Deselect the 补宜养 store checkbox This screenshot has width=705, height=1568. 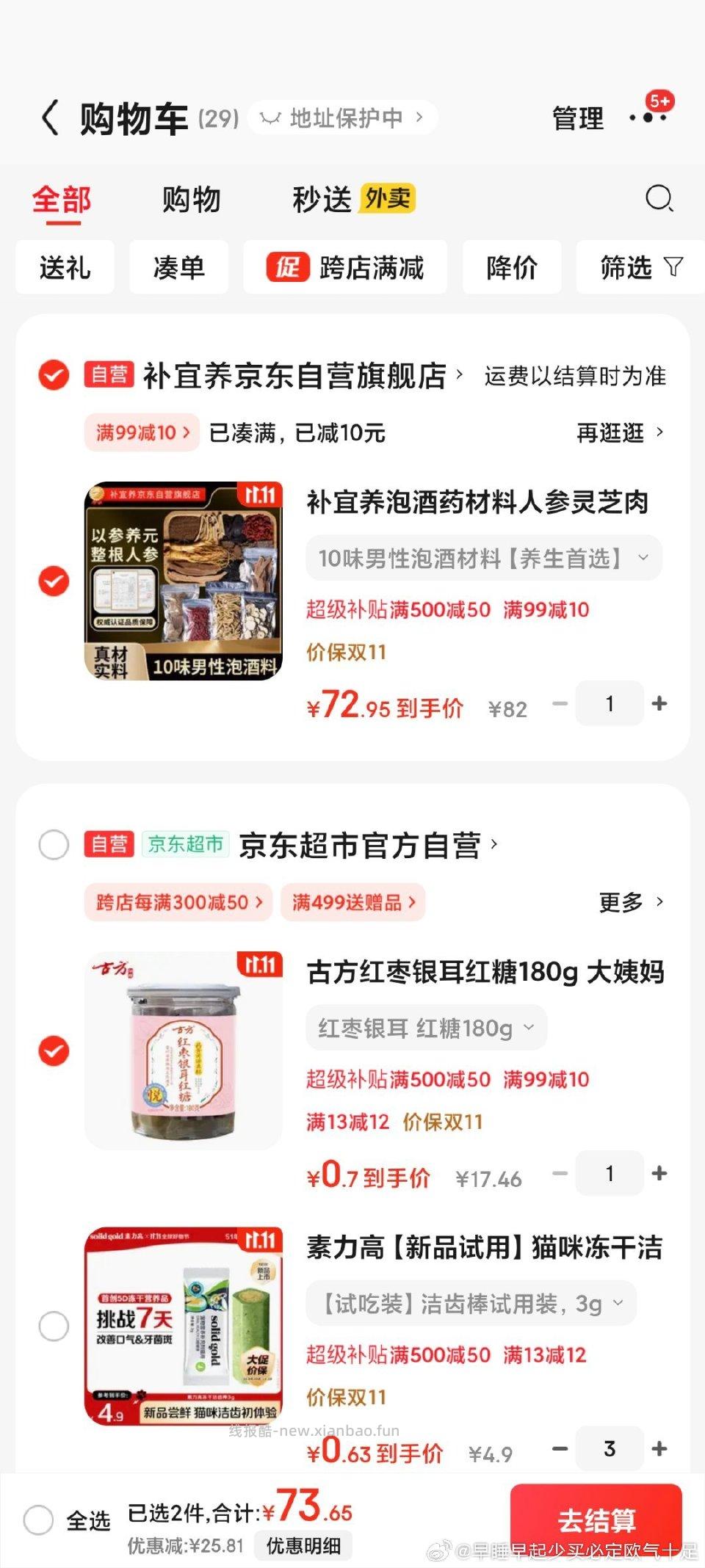pos(53,375)
